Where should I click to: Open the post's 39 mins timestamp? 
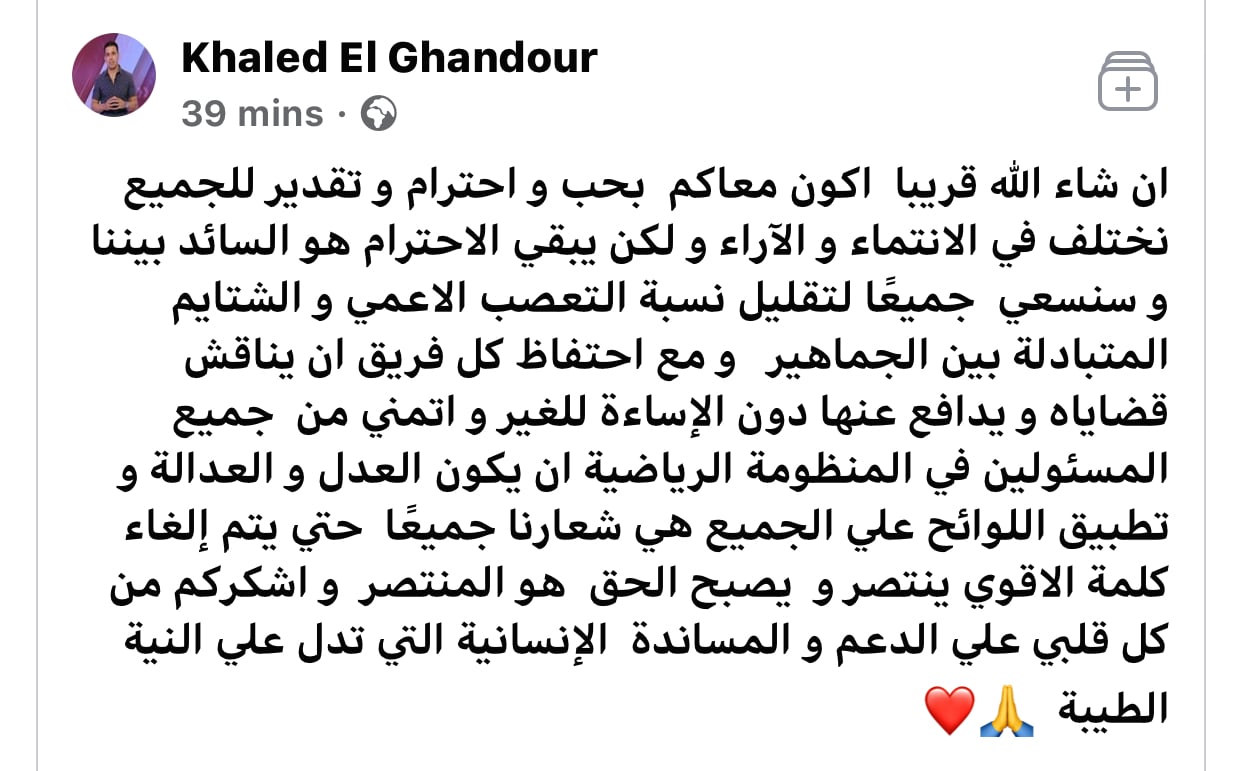coord(252,114)
